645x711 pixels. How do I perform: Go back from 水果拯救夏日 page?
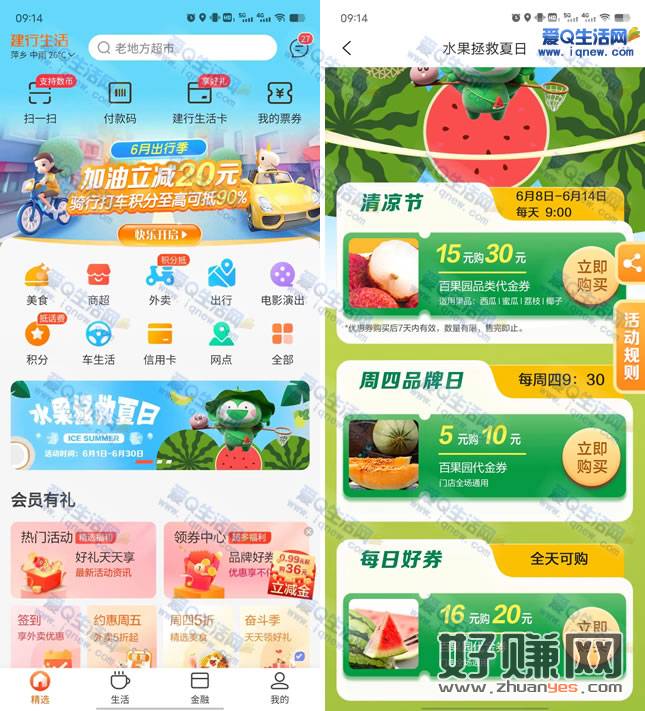[347, 48]
